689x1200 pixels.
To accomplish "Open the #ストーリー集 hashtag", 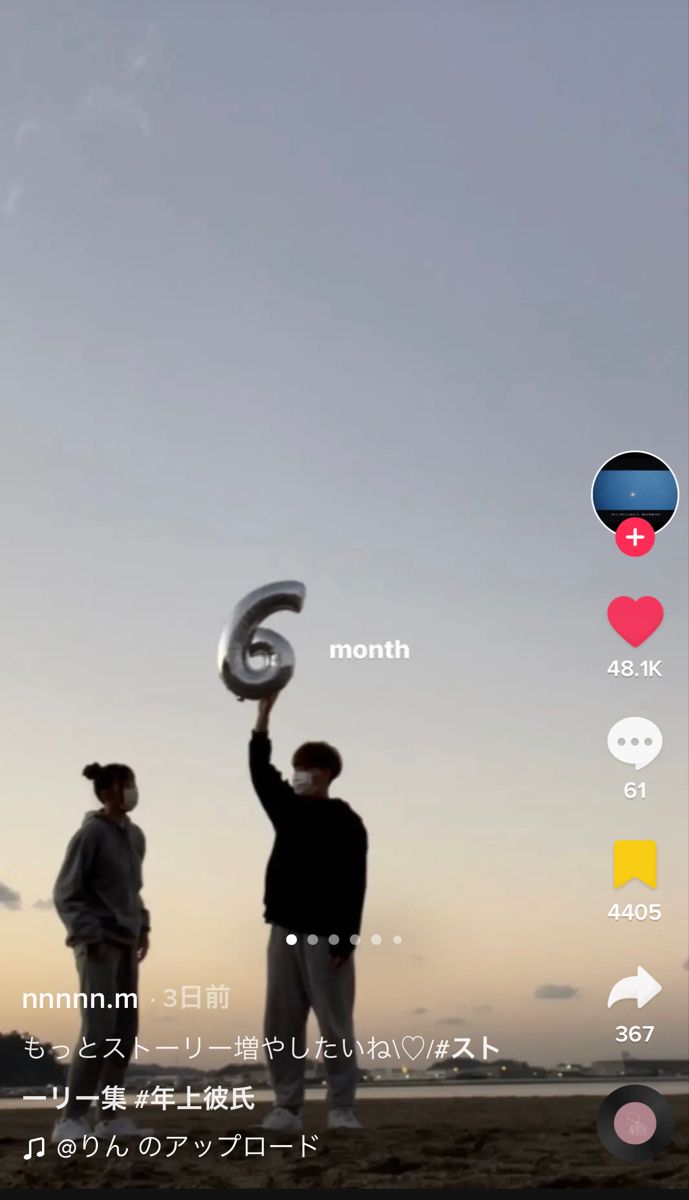I will click(470, 1049).
